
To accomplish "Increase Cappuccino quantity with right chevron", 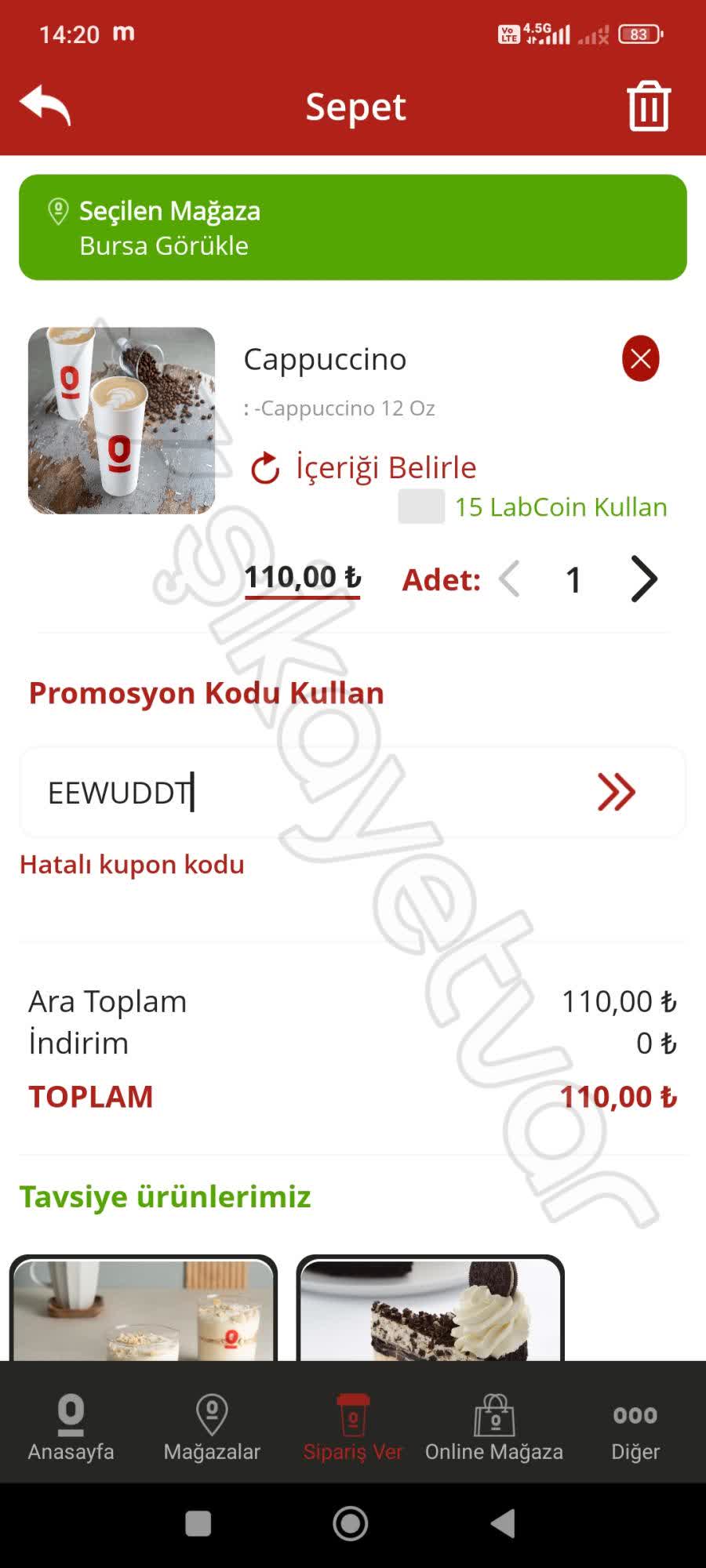I will [x=645, y=579].
